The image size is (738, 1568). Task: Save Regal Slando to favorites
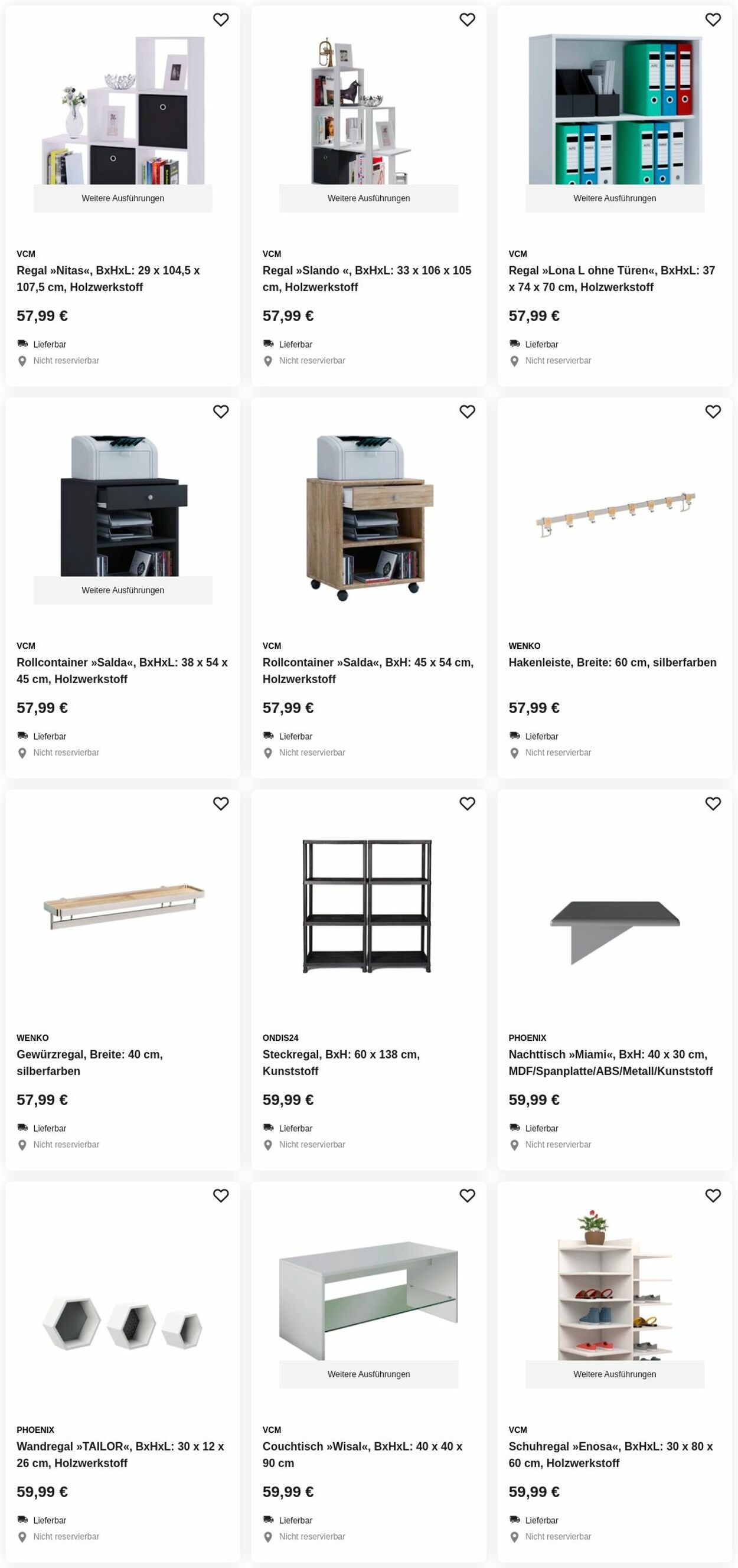pos(467,19)
